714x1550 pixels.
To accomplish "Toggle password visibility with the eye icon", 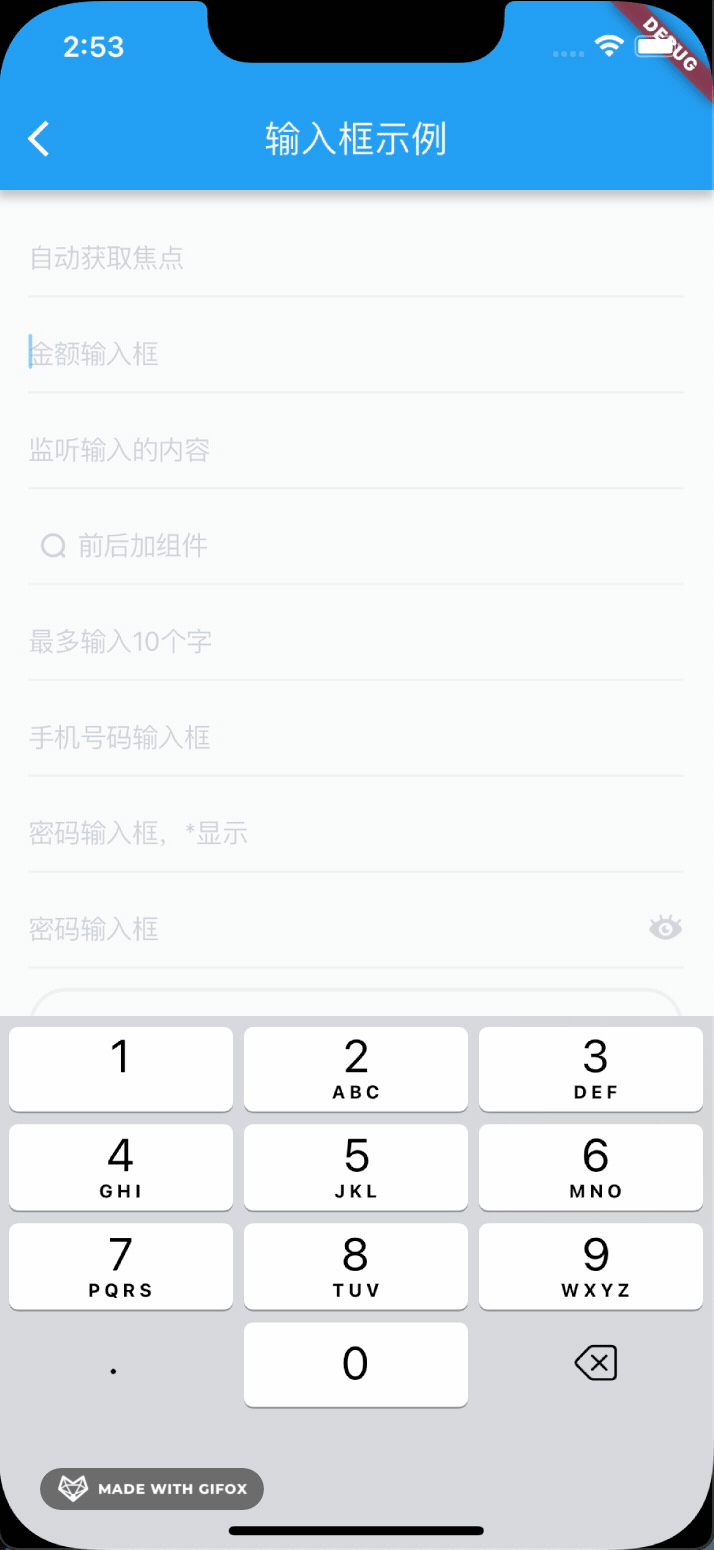I will [x=665, y=929].
